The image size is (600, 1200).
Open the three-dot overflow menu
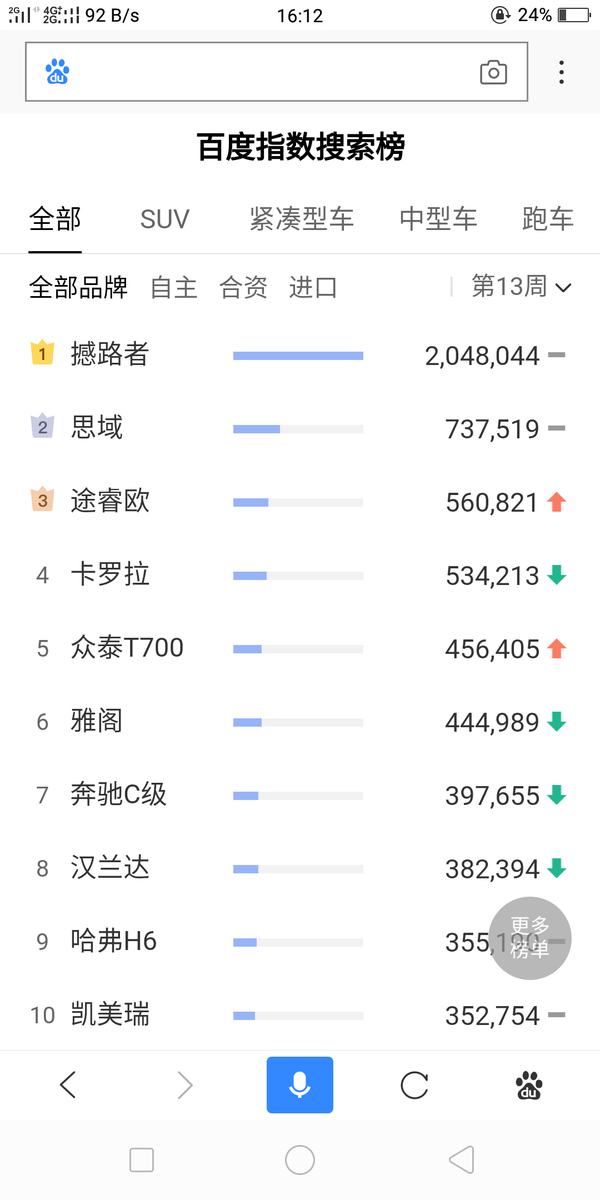click(562, 72)
